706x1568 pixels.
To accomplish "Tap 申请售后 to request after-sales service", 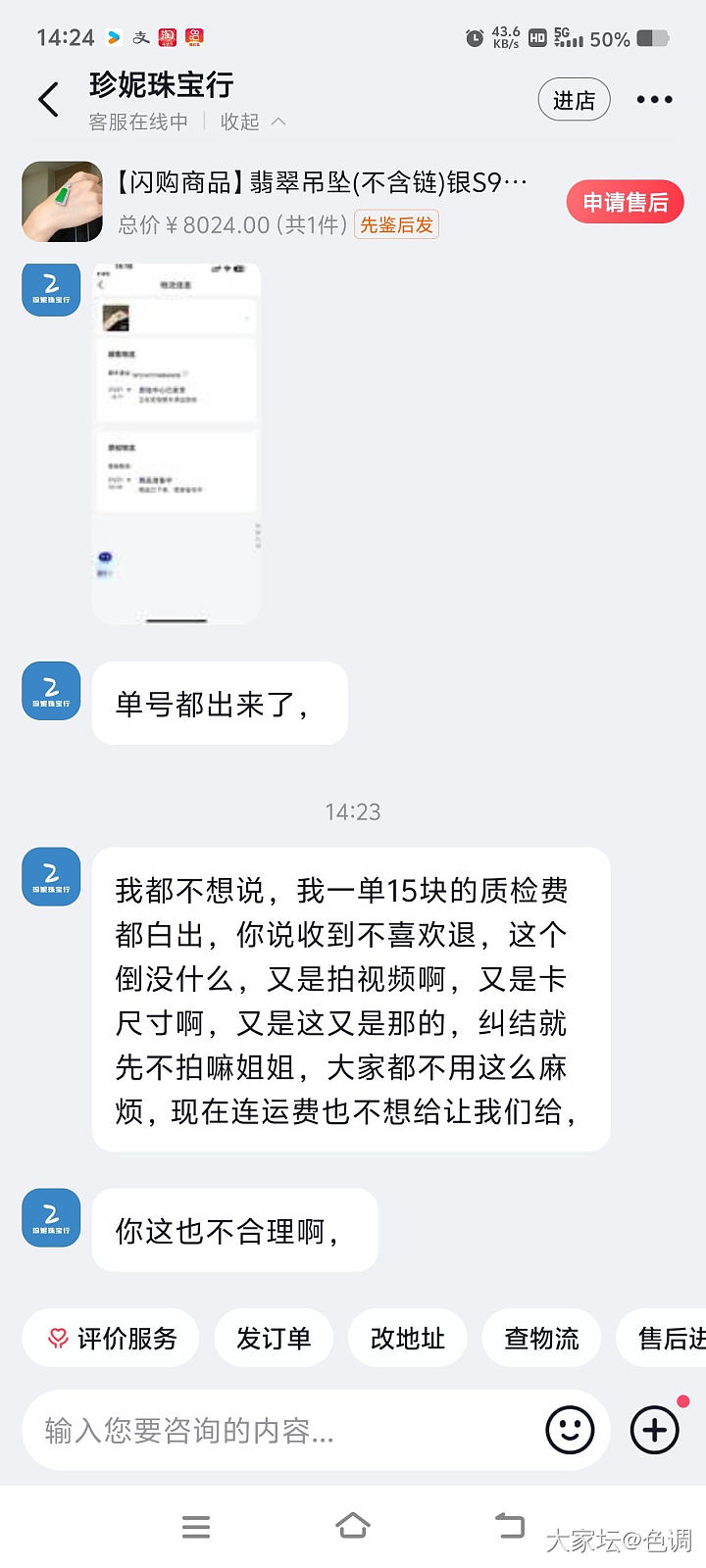I will (x=625, y=202).
